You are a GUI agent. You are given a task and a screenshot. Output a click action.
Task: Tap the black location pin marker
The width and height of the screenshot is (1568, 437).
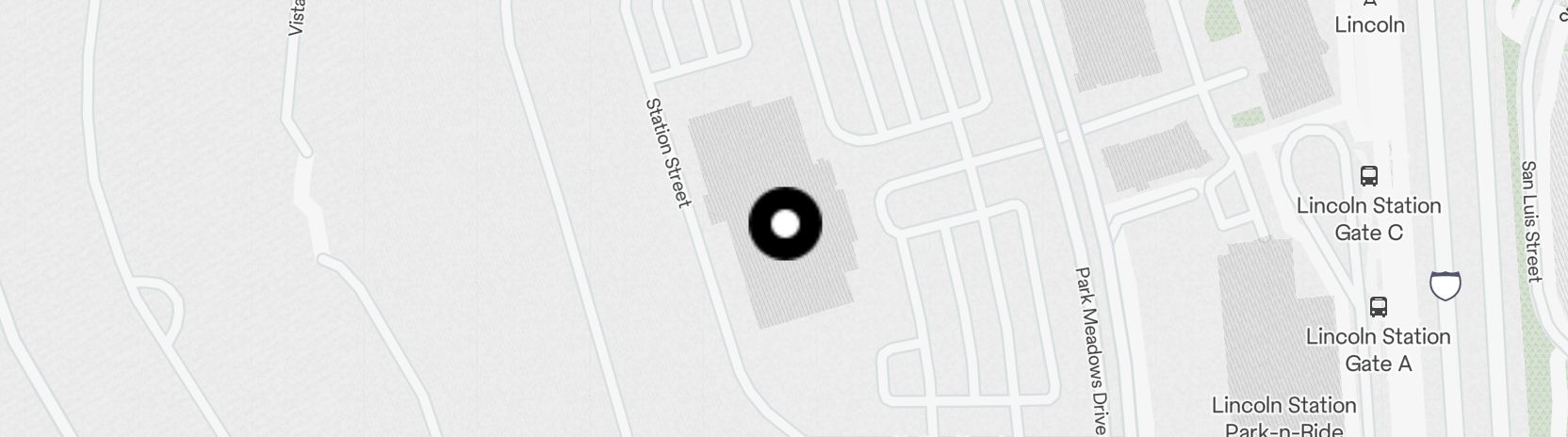pos(785,224)
